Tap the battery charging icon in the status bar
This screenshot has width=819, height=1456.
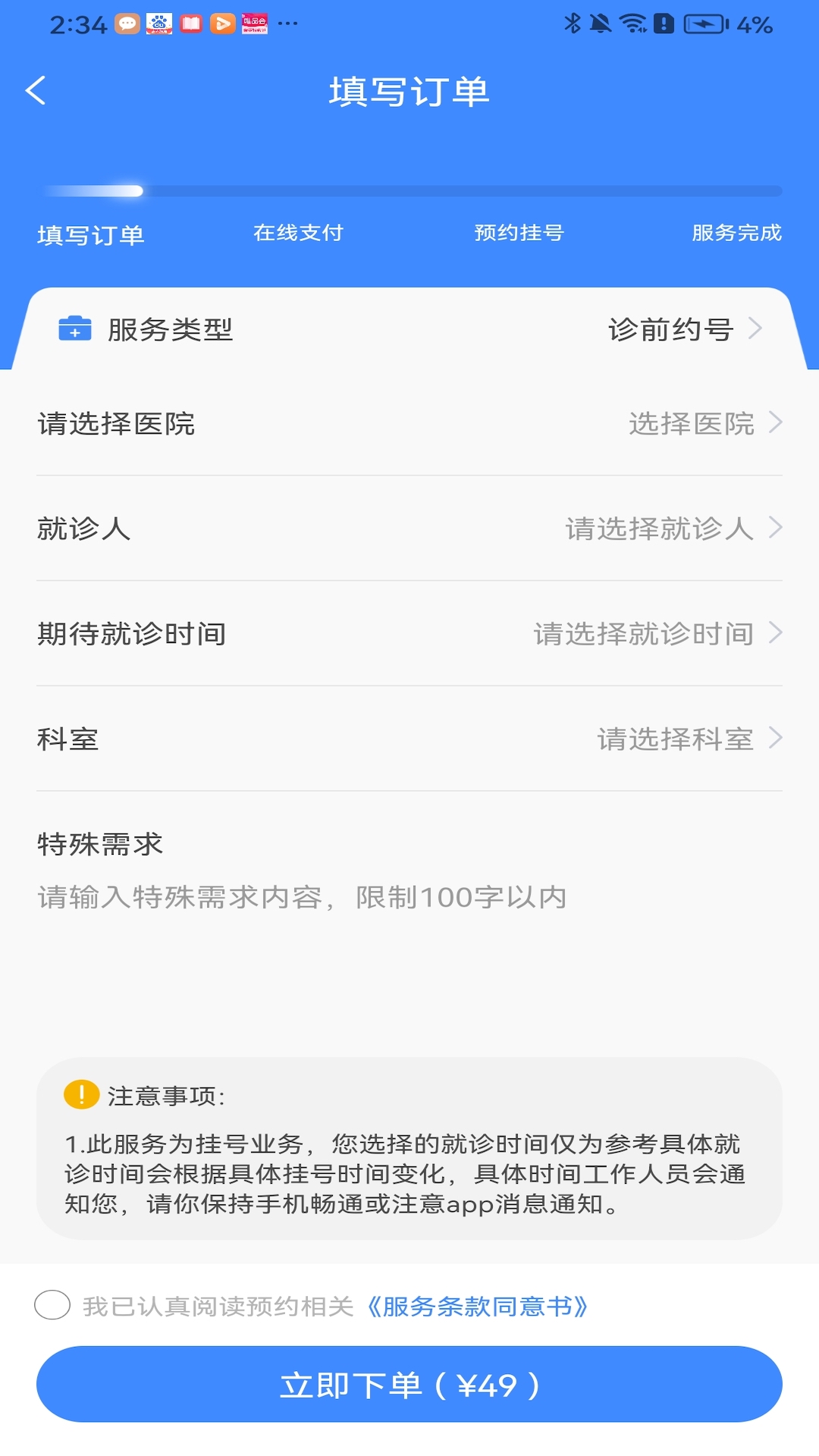(704, 24)
